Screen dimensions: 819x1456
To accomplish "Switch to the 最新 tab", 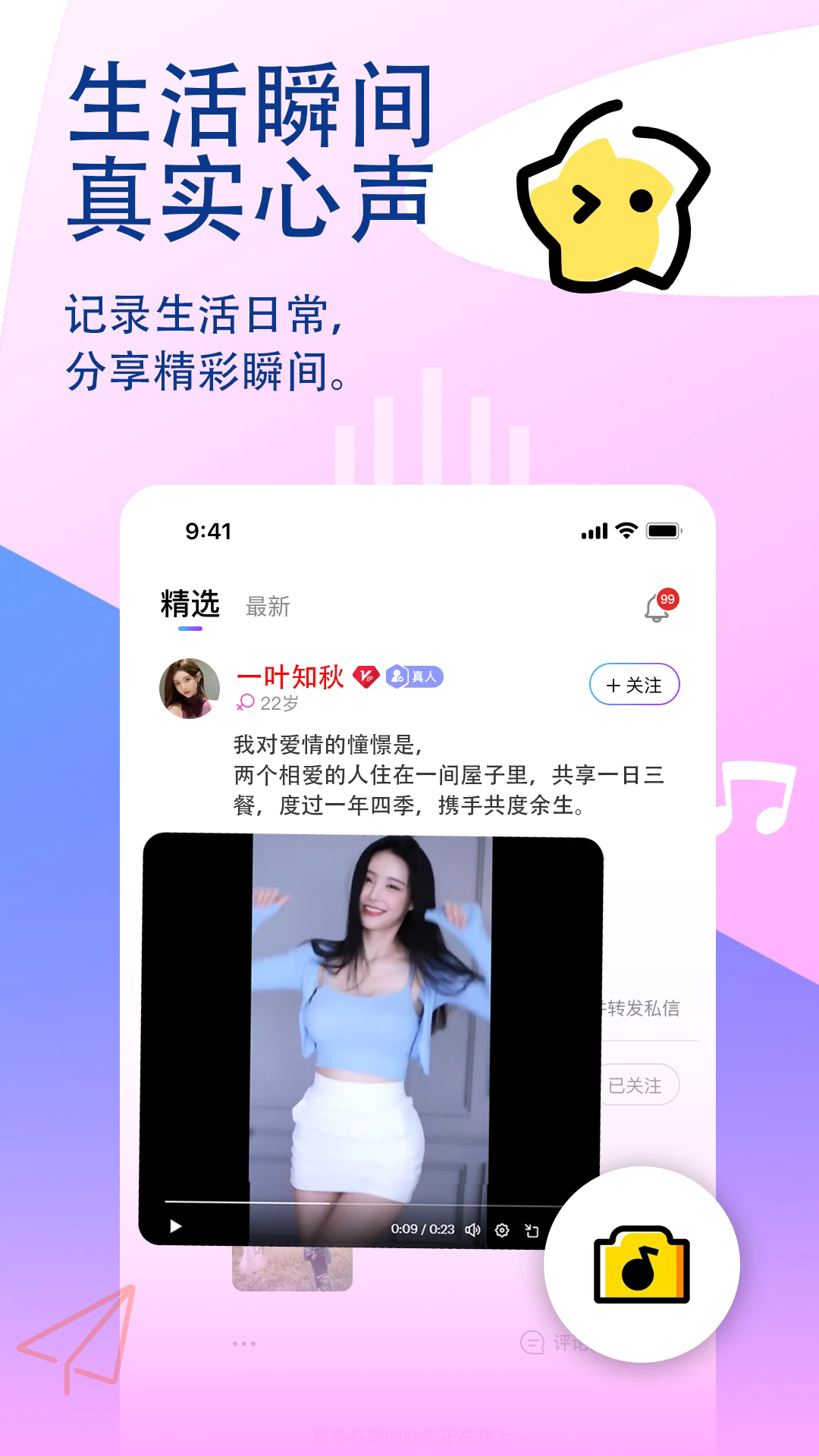I will pyautogui.click(x=267, y=607).
